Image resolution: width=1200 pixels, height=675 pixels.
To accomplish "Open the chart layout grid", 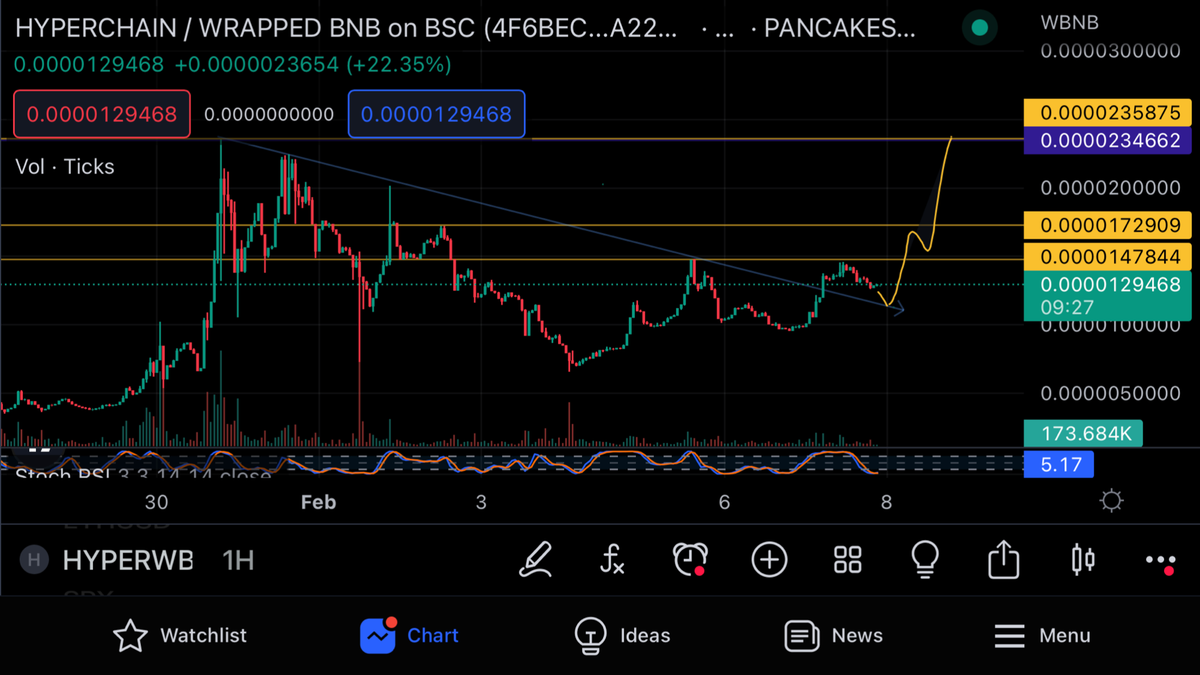I will click(848, 560).
